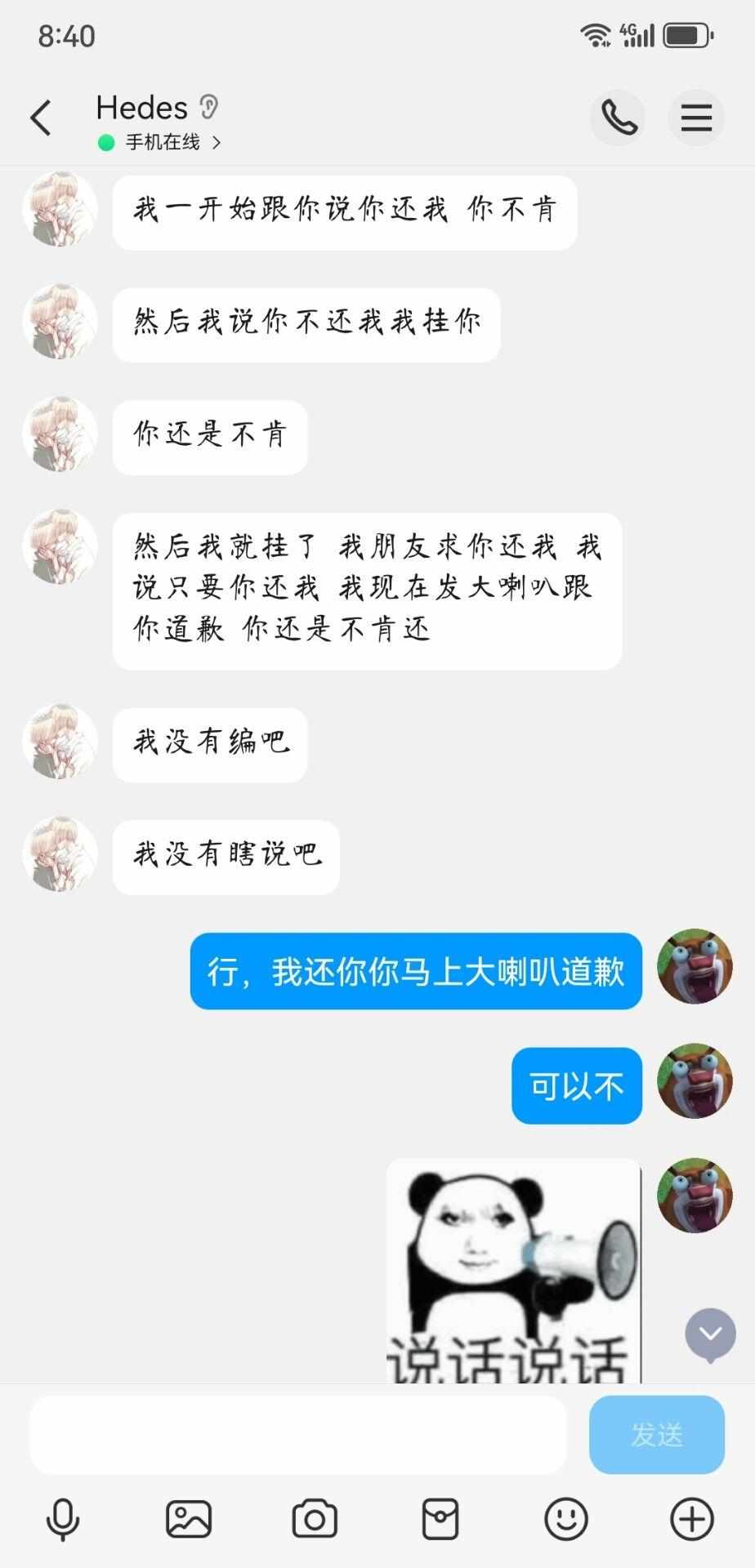Open the emoji sticker panel
Screen dimensions: 755x1568
tap(566, 1520)
